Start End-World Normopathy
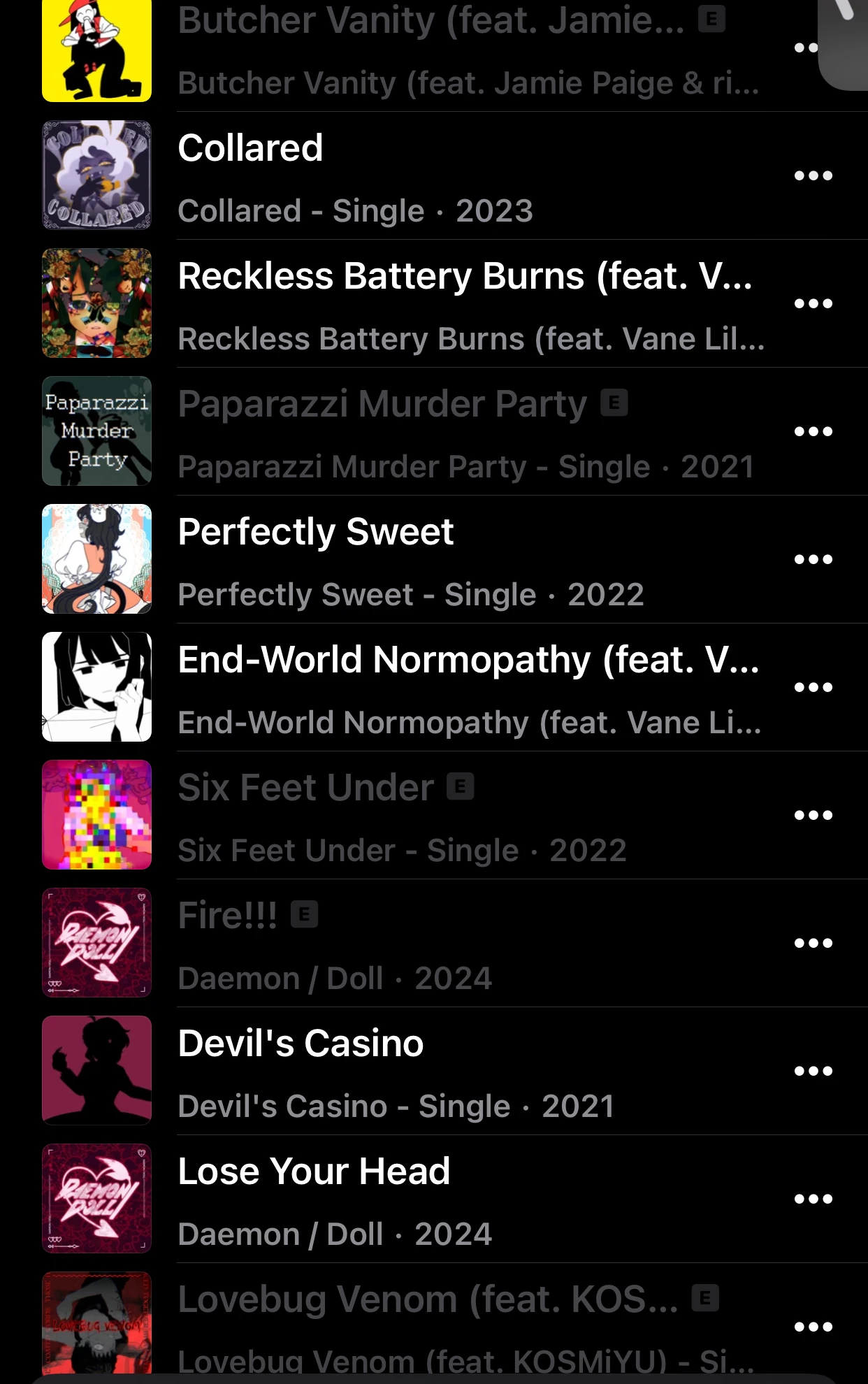868x1384 pixels. (x=419, y=688)
